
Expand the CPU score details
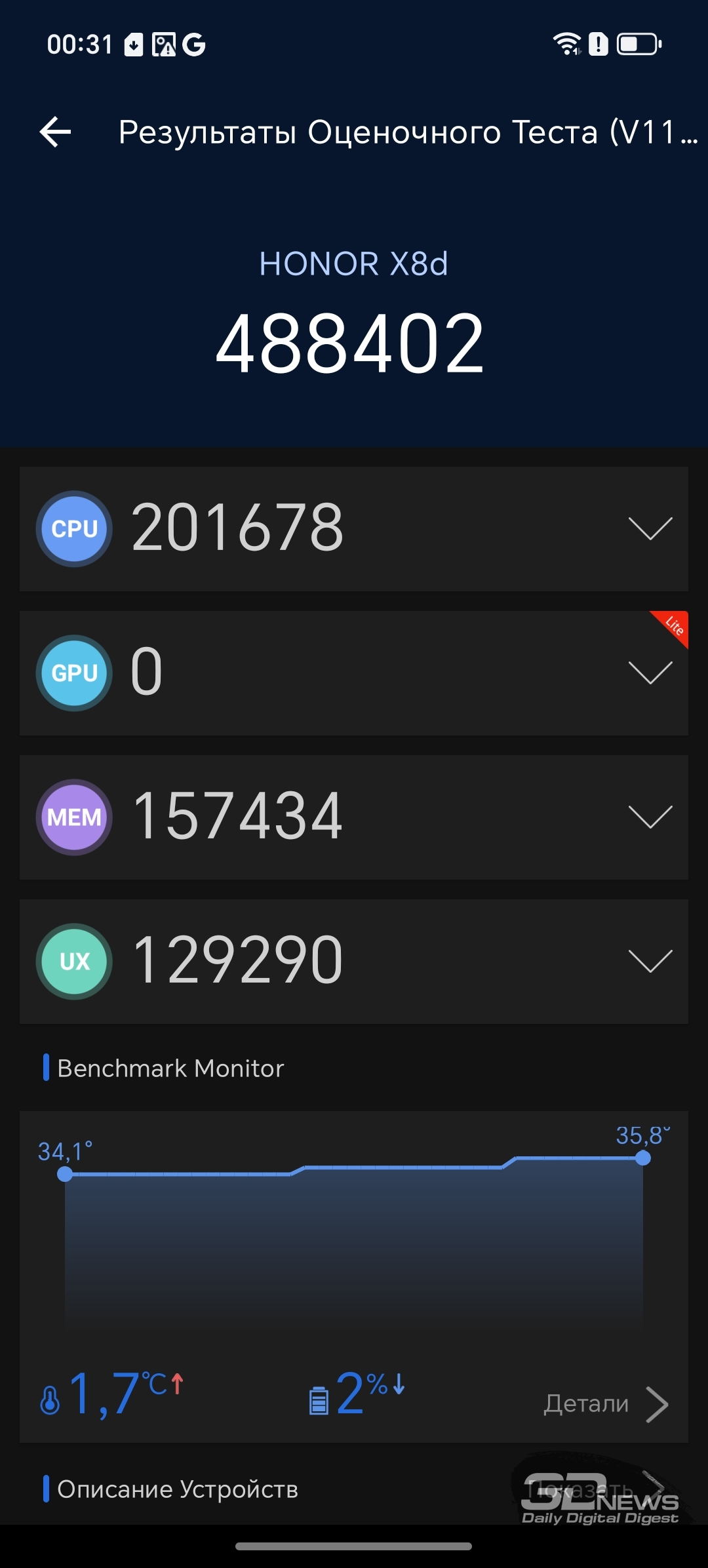(650, 528)
